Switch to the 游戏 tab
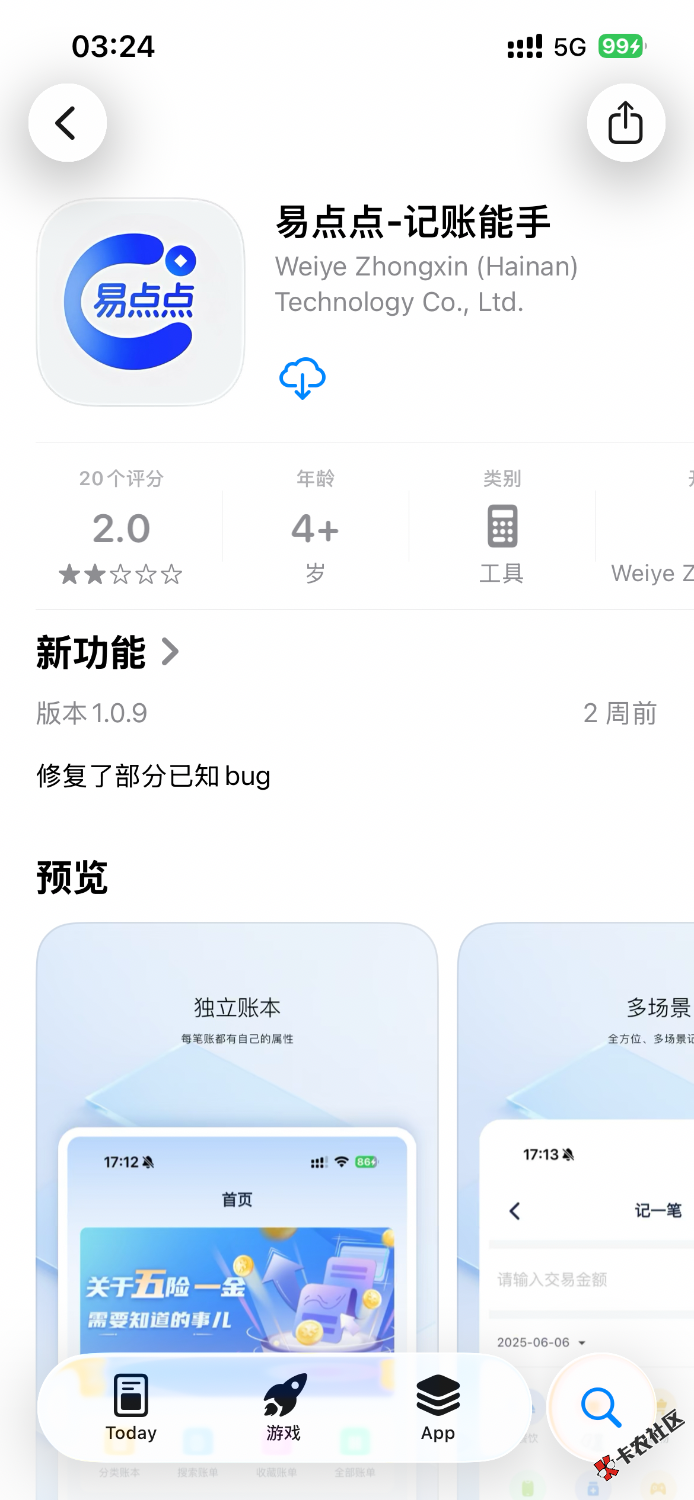This screenshot has width=694, height=1500. pos(284,1408)
